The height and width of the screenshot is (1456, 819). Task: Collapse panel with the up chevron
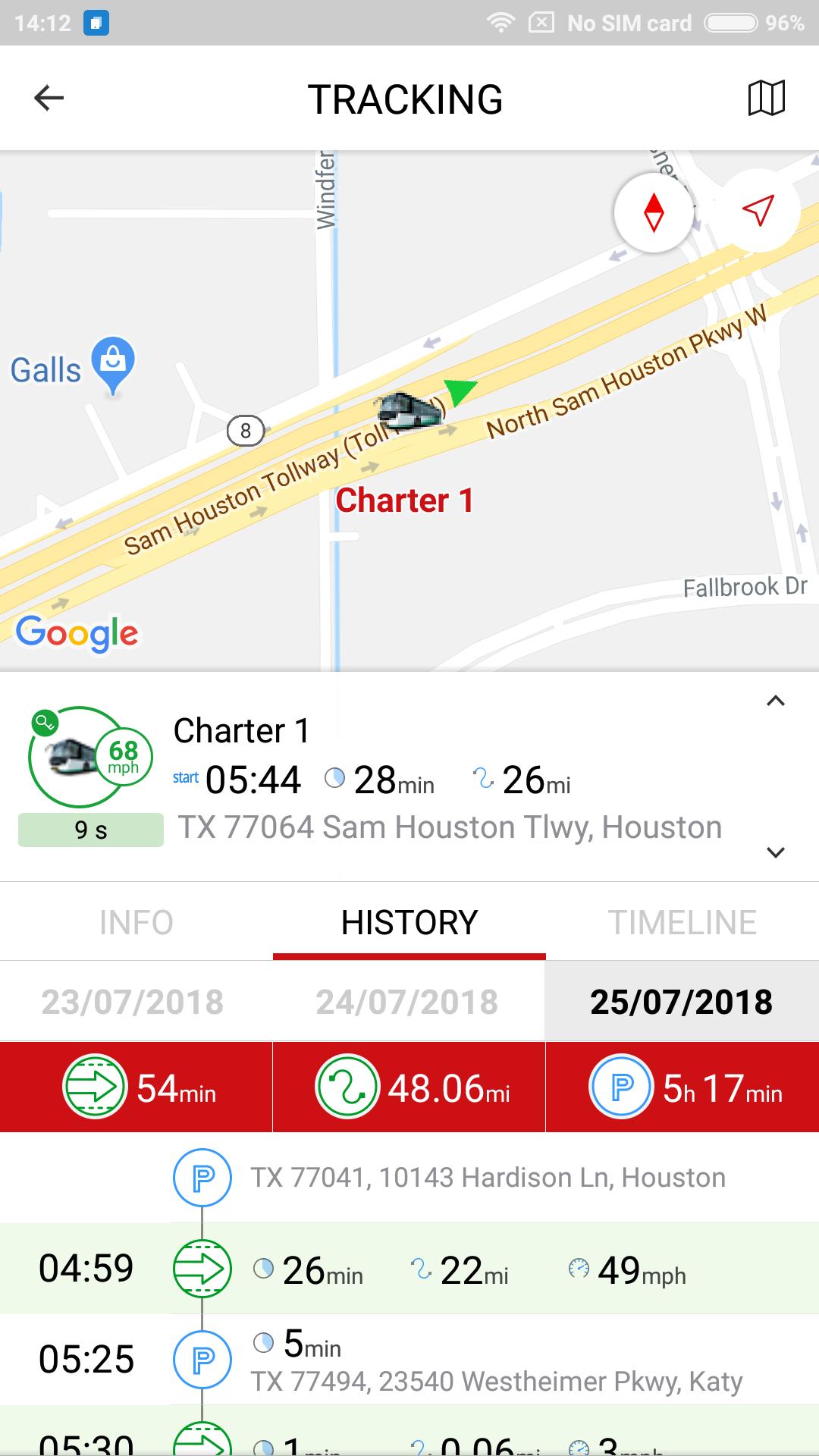[775, 701]
